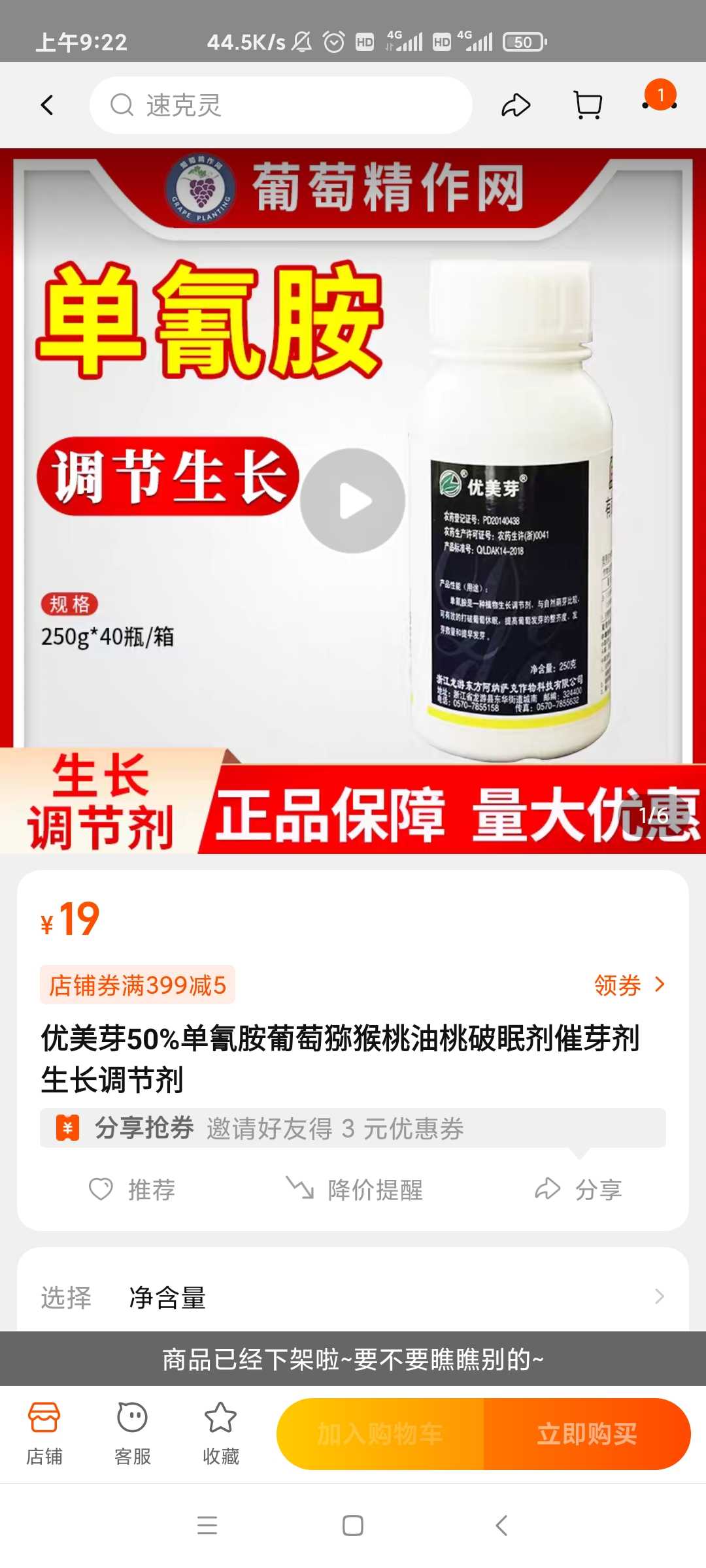Tap 立即购买 to buy now
706x1568 pixels.
(x=587, y=1434)
